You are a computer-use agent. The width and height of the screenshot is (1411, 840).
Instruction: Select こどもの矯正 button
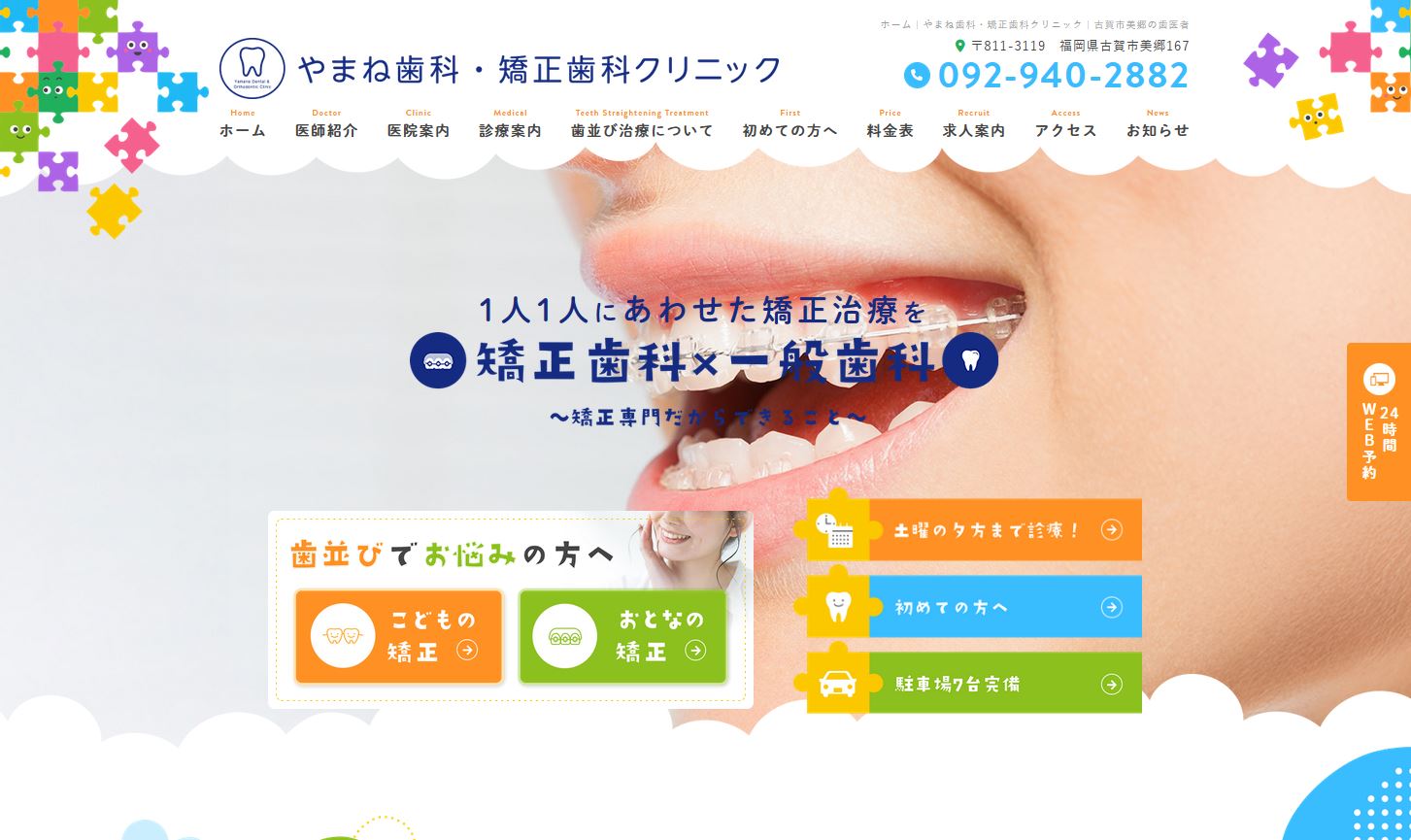pyautogui.click(x=399, y=636)
